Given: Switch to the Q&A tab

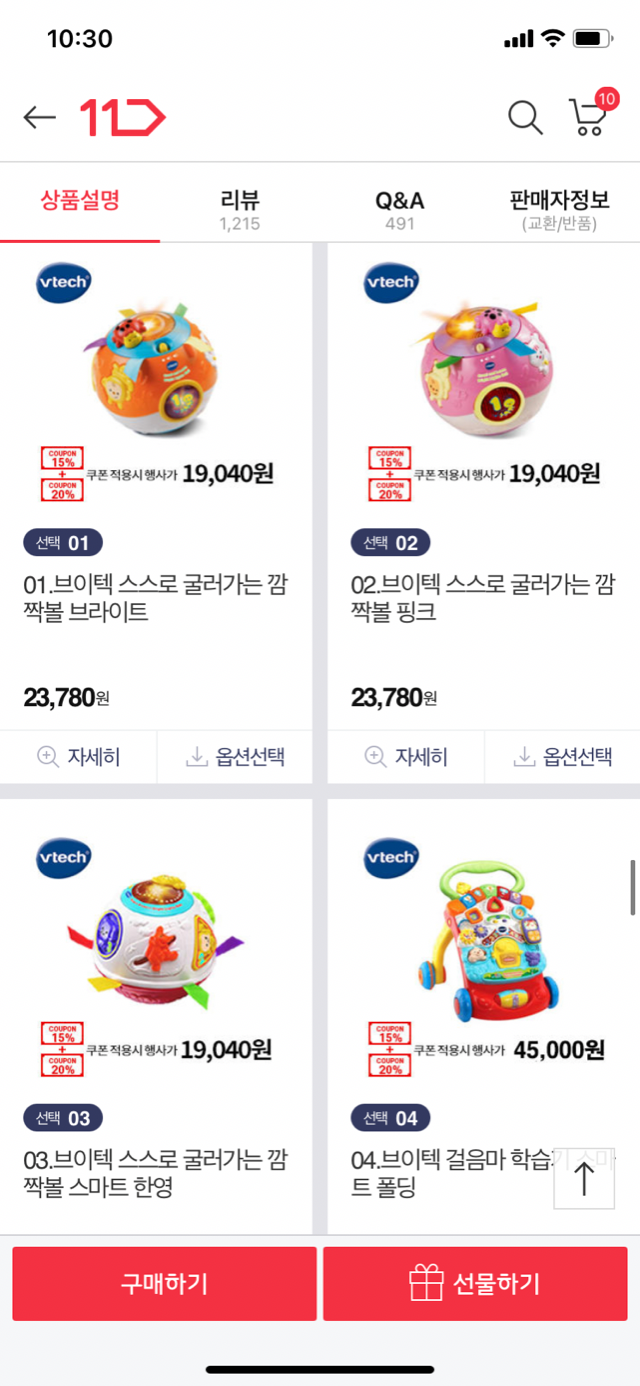Looking at the screenshot, I should (400, 207).
